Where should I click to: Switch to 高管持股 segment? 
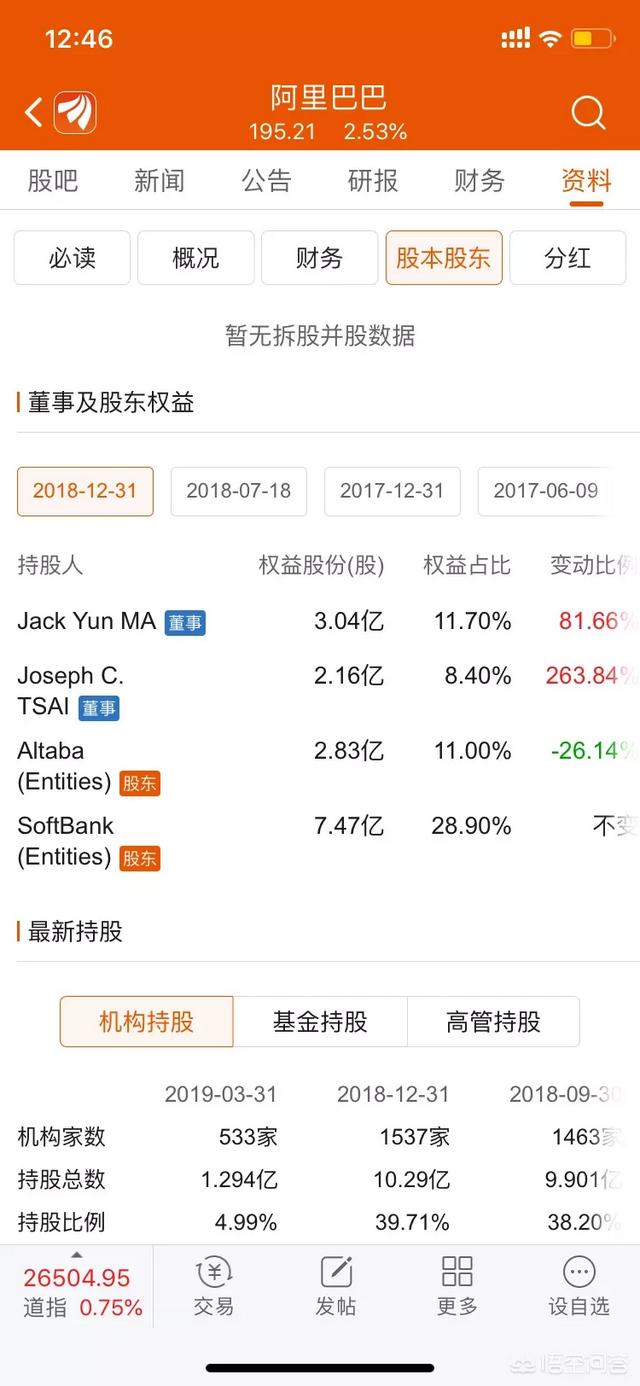click(493, 1021)
